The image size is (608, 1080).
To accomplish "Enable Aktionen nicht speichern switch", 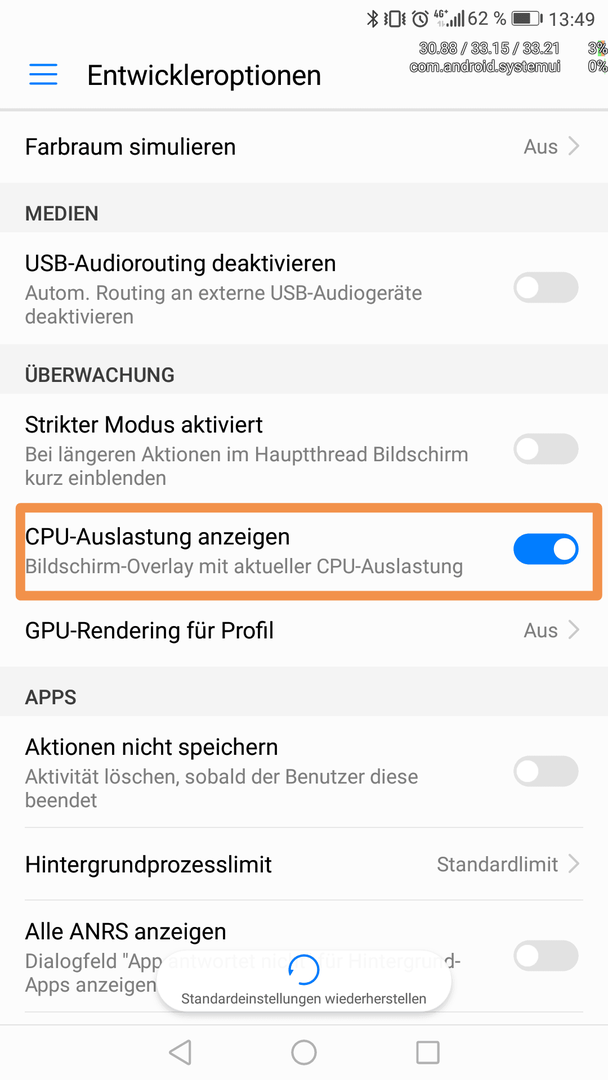I will pyautogui.click(x=545, y=771).
